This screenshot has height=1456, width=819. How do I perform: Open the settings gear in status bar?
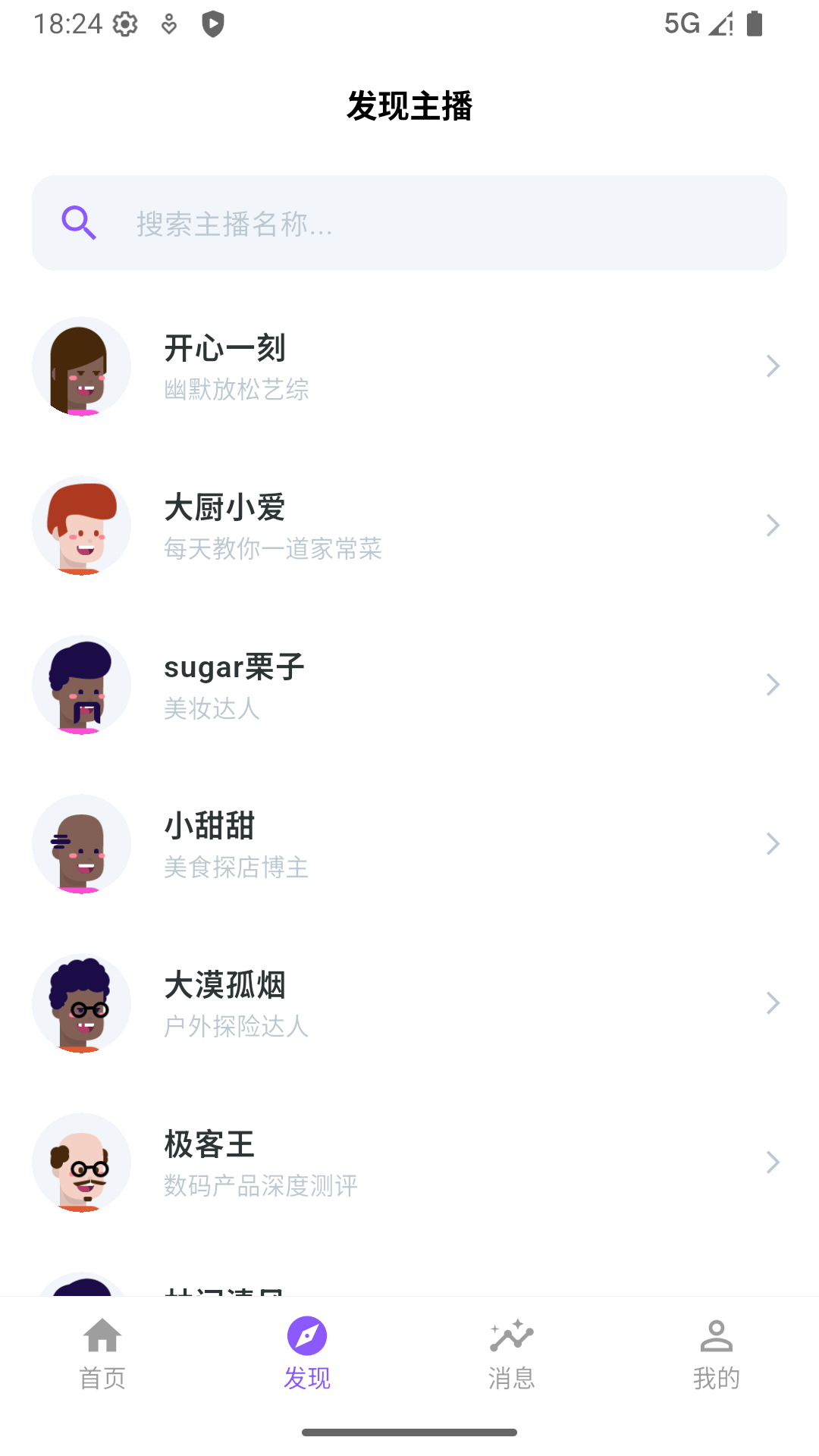pyautogui.click(x=126, y=23)
